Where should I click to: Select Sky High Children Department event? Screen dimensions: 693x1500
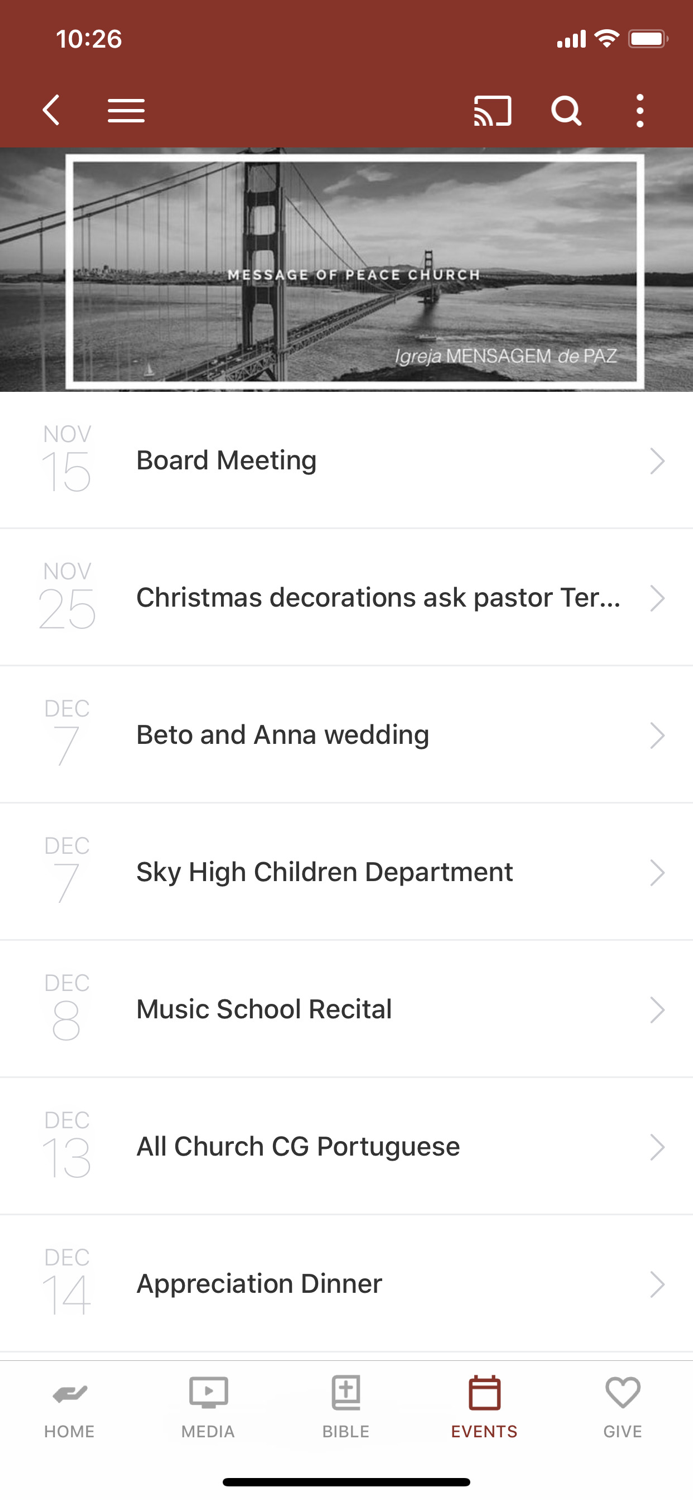pos(346,872)
